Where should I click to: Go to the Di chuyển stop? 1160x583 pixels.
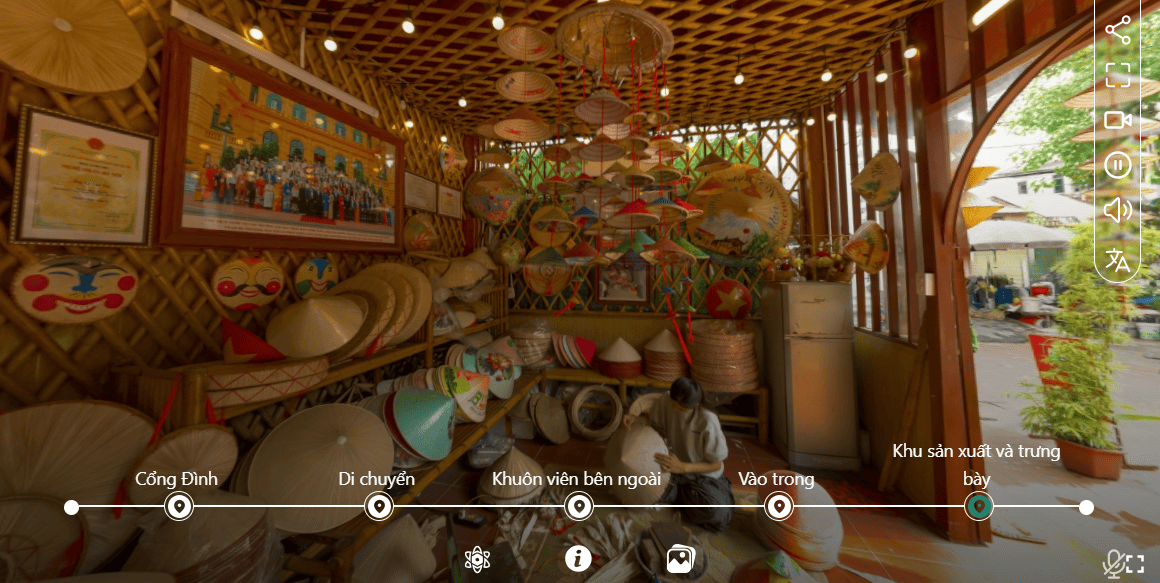(x=378, y=507)
